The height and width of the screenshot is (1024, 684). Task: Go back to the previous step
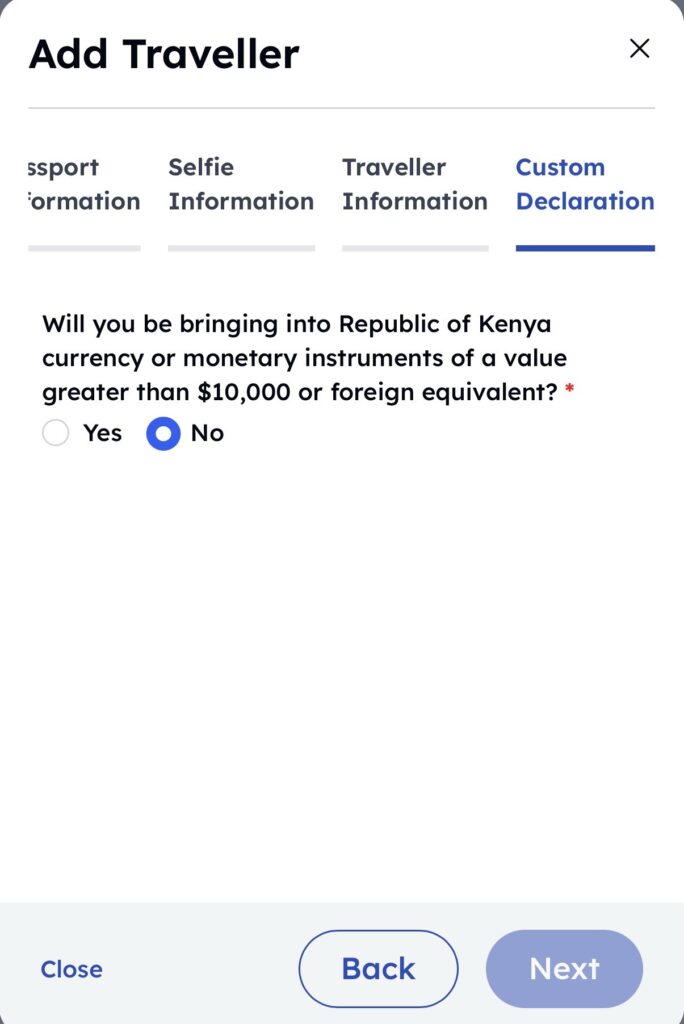click(x=378, y=968)
